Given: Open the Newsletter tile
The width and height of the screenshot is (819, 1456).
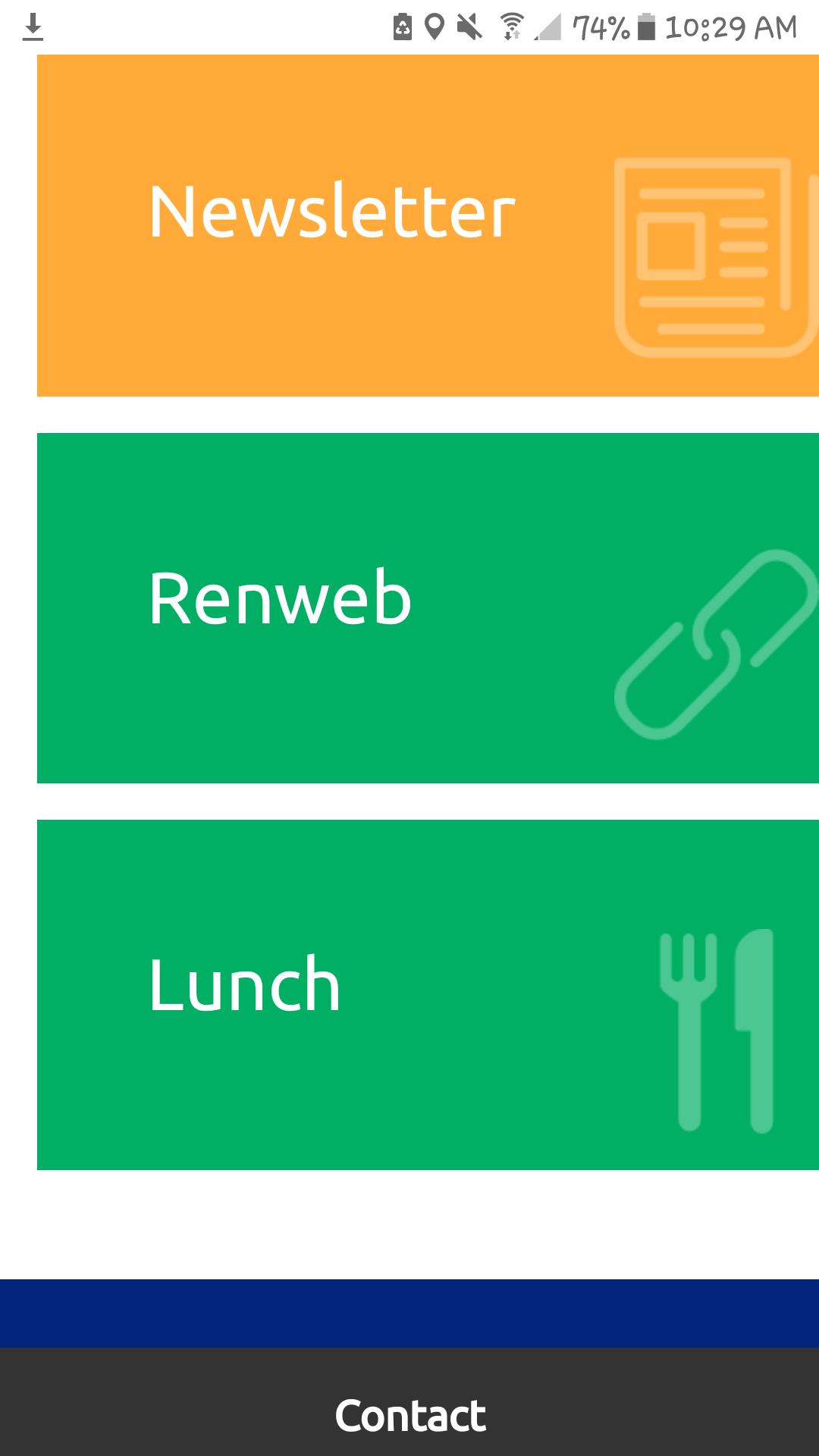Looking at the screenshot, I should 428,225.
